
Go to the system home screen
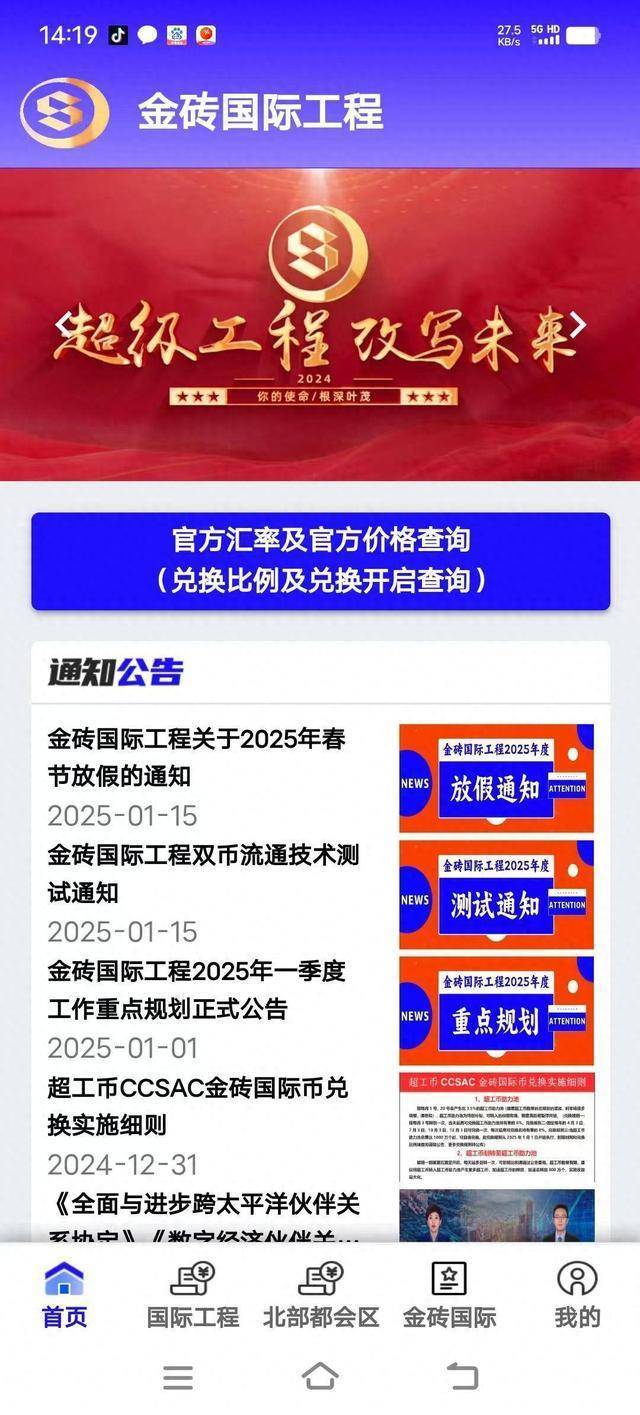320,1377
